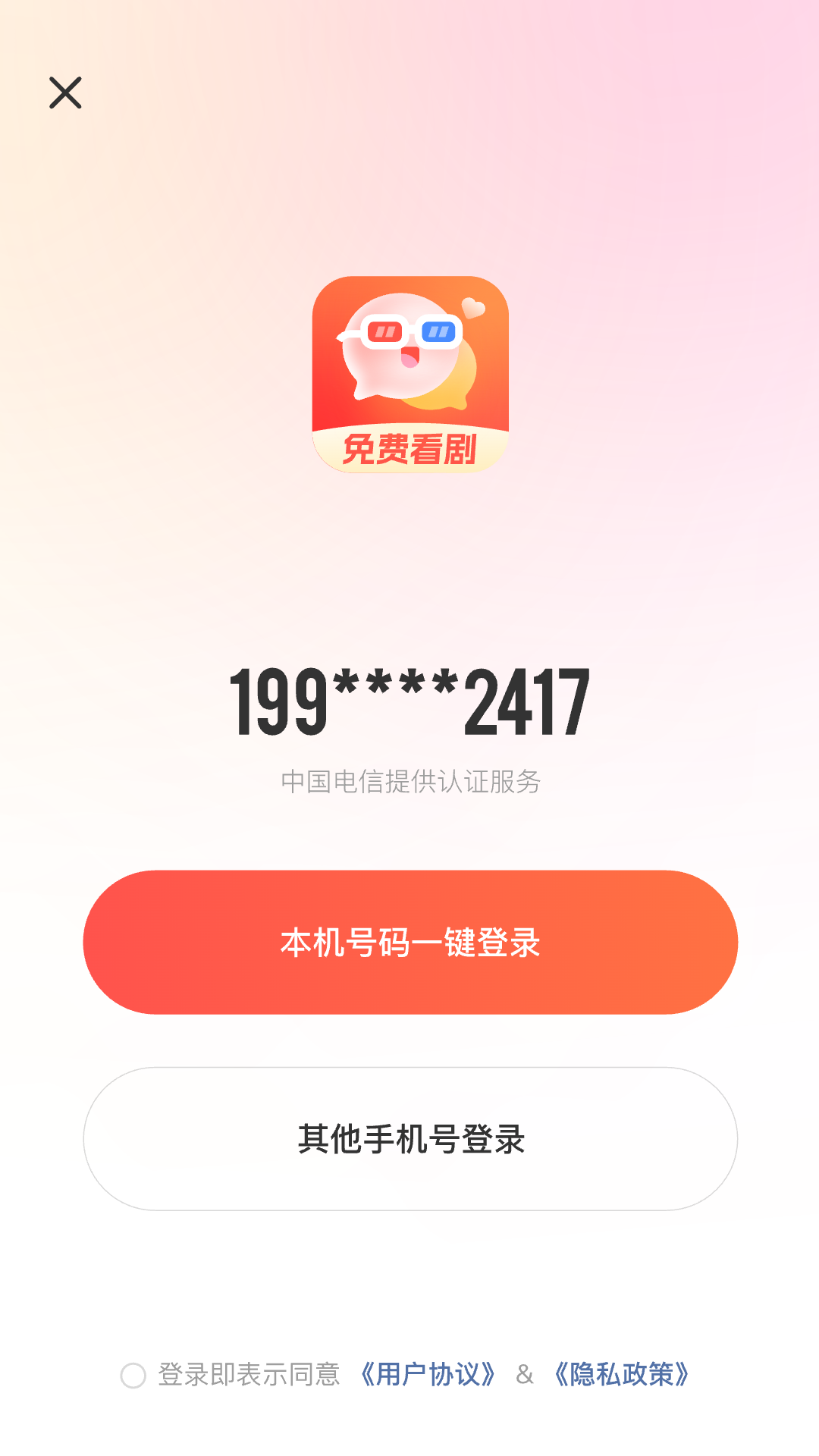Screen dimensions: 819x1456
Task: Choose 其他手机号登录 option
Action: pos(409,1138)
